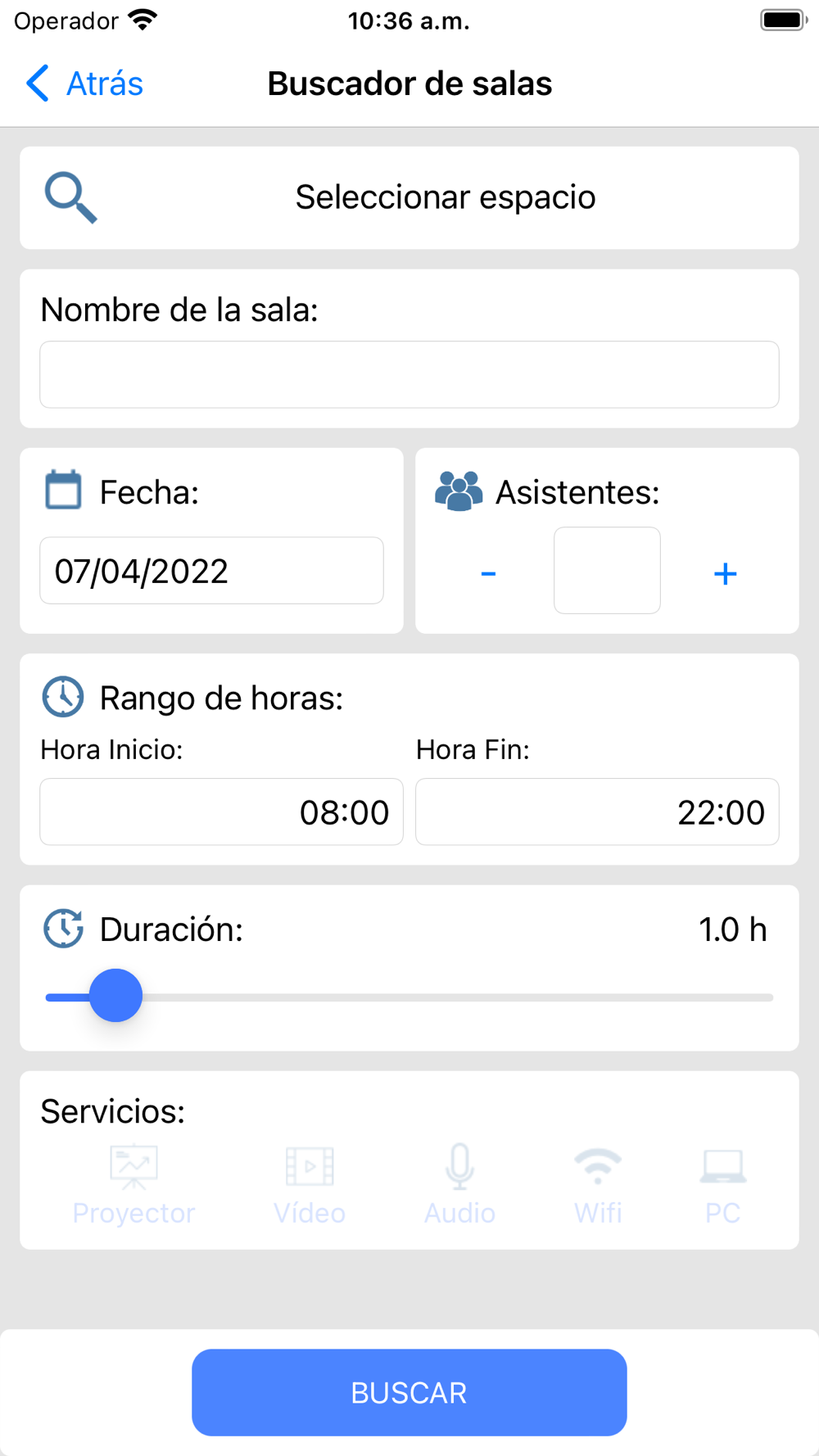
Task: Decrease the Asistentes count with minus
Action: tap(488, 573)
